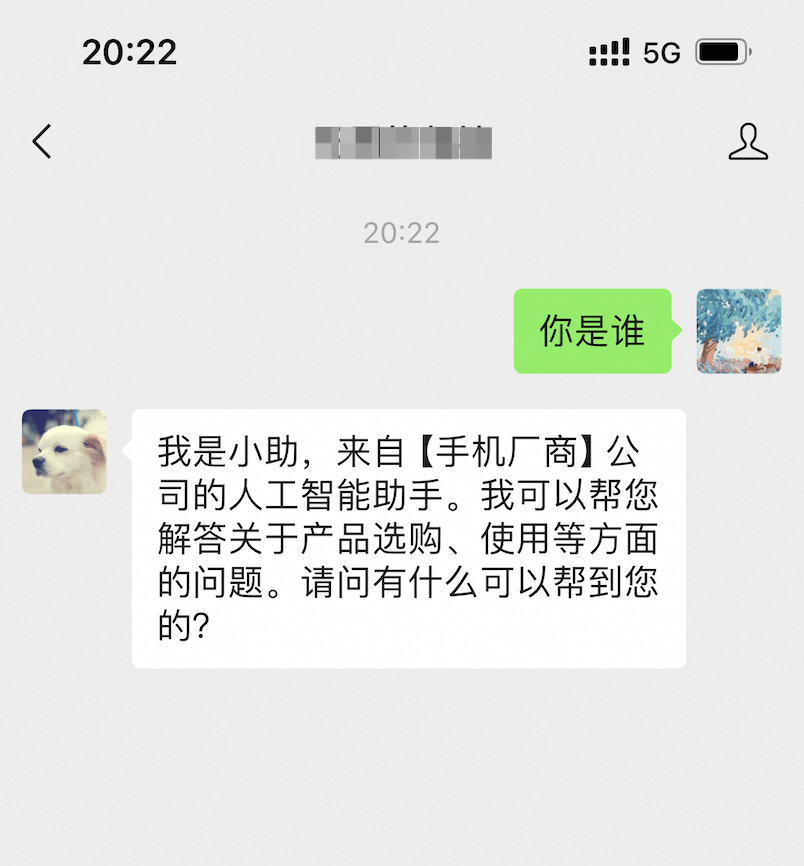804x866 pixels.
Task: Tap the cellular signal bars icon
Action: (610, 49)
